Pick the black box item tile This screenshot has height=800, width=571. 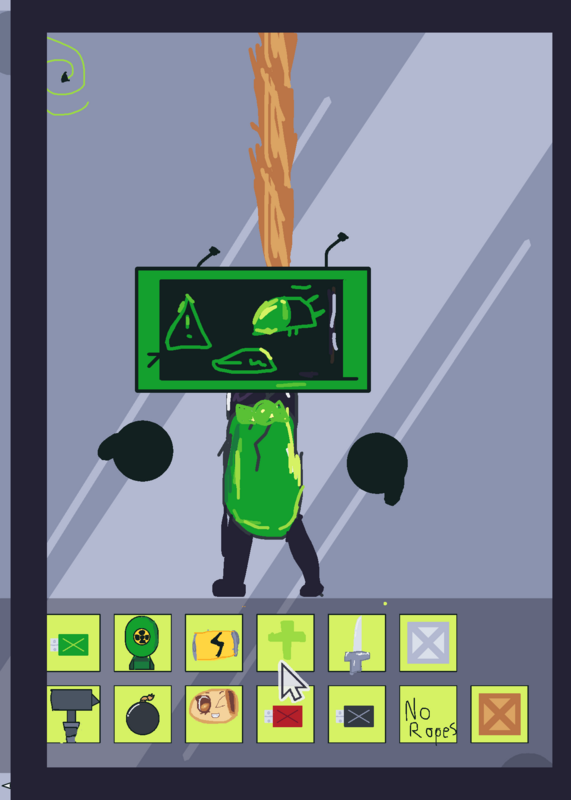coord(357,714)
